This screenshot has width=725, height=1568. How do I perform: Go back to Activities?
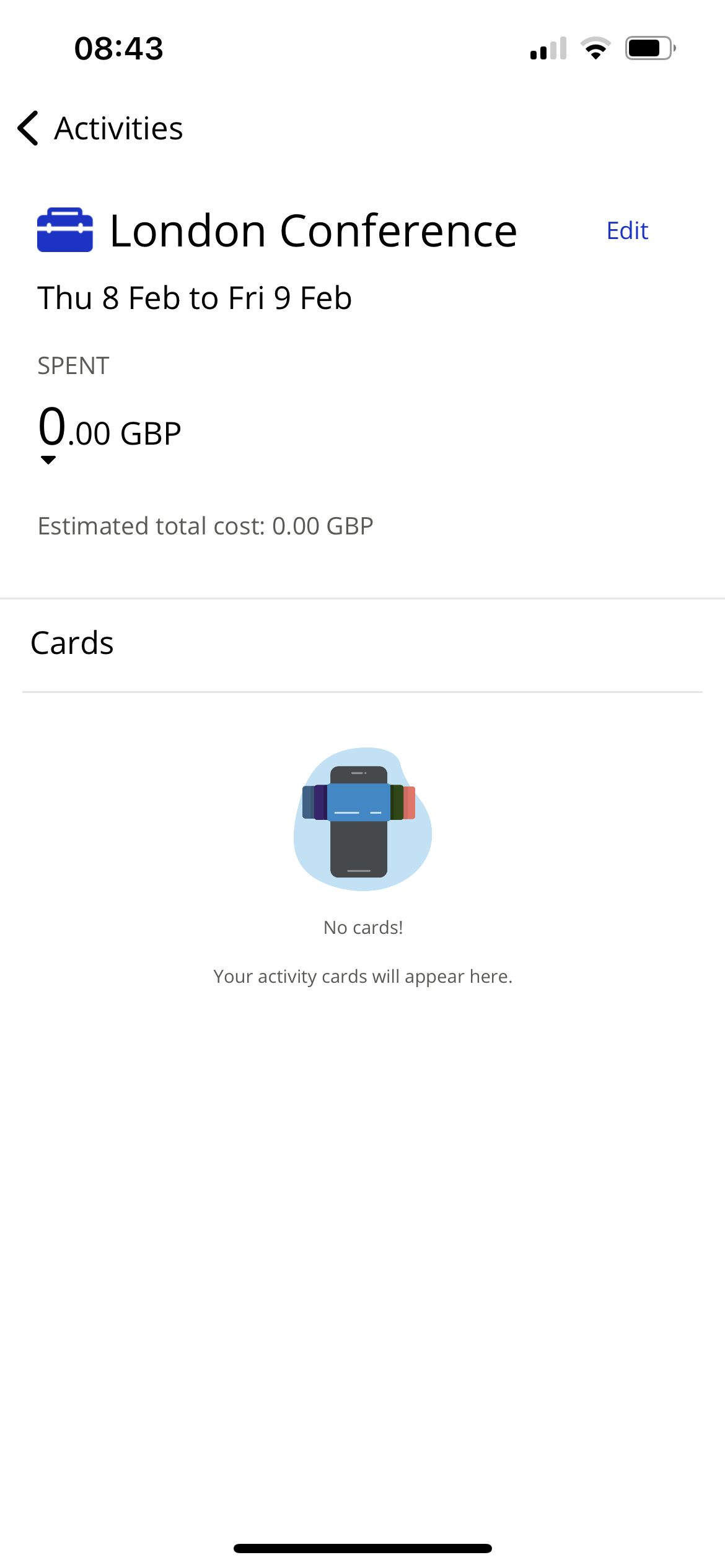click(100, 128)
